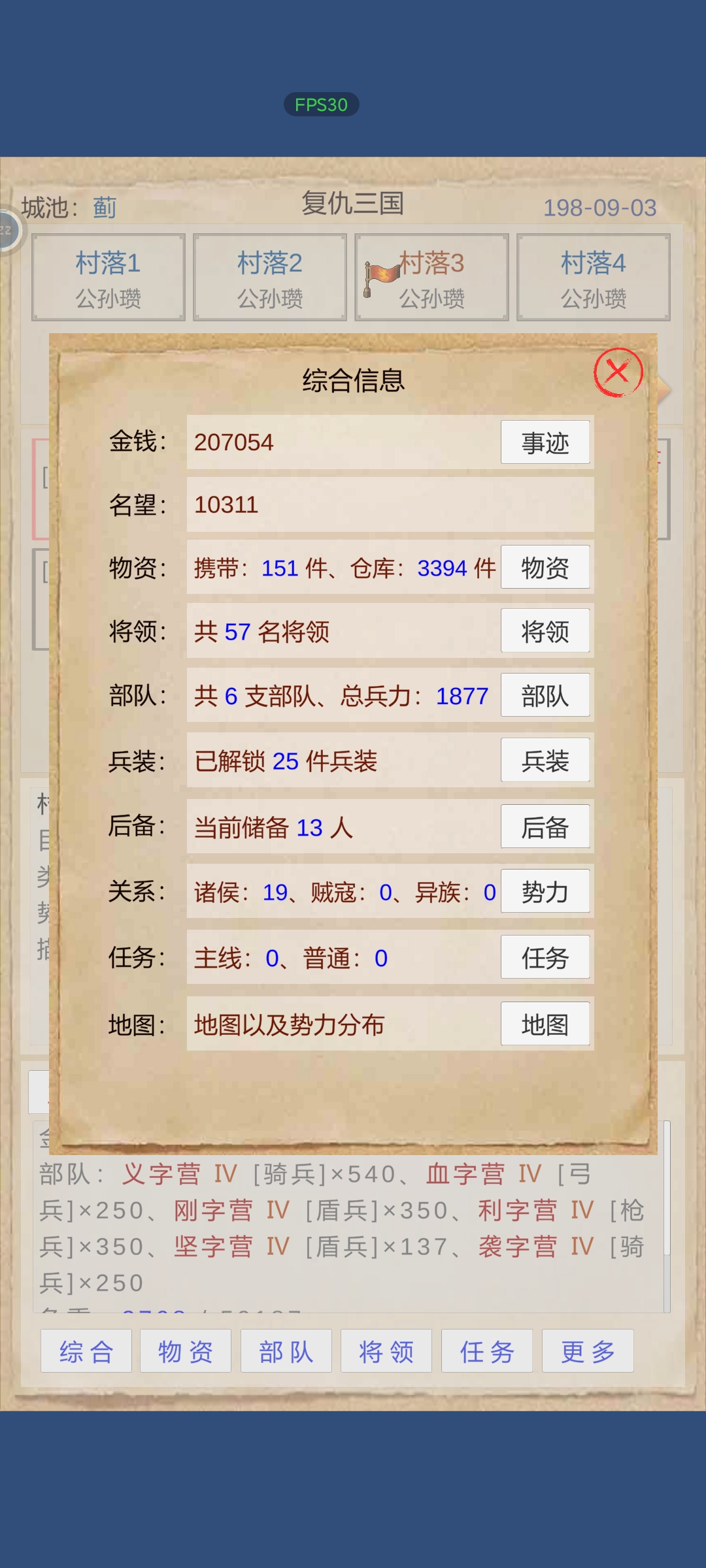Open 物资 button in the supplies row
The width and height of the screenshot is (706, 1568).
545,567
